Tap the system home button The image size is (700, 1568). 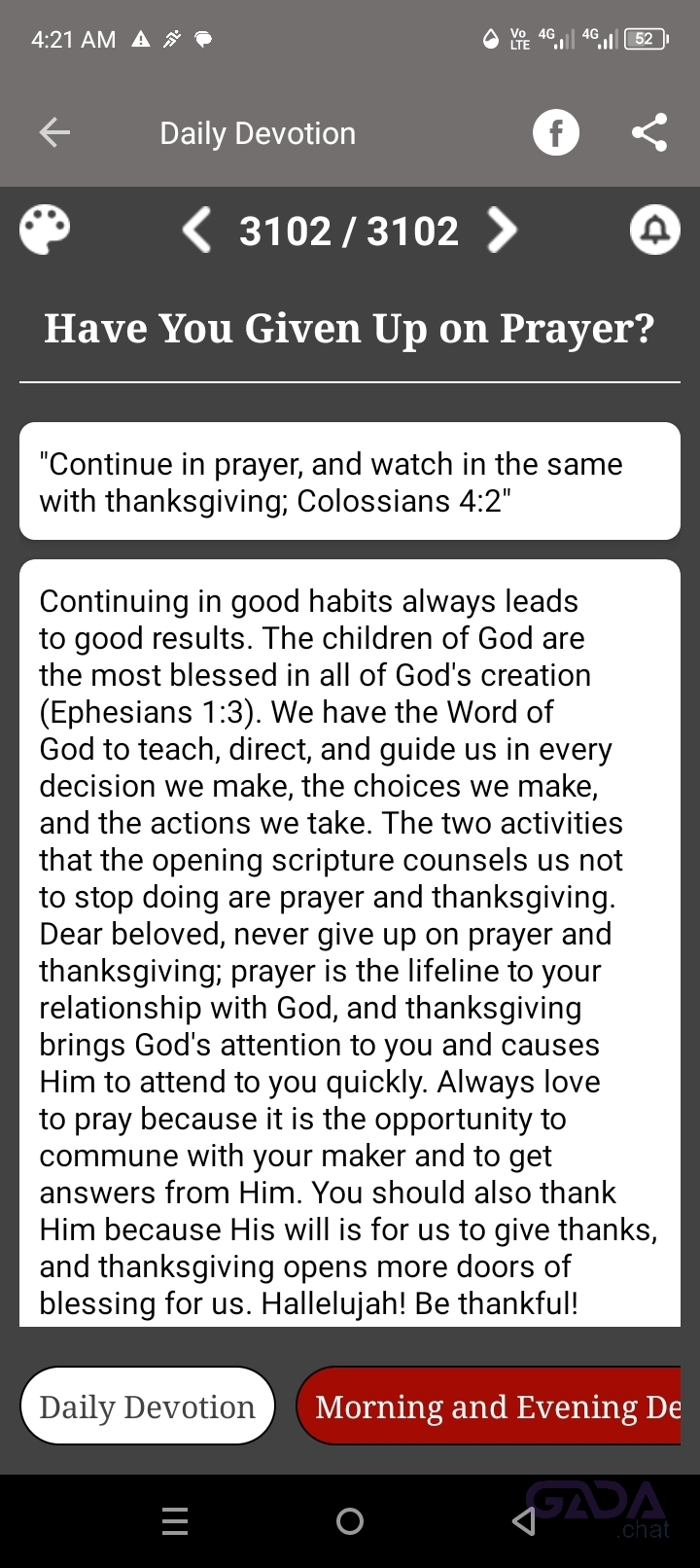tap(350, 1521)
